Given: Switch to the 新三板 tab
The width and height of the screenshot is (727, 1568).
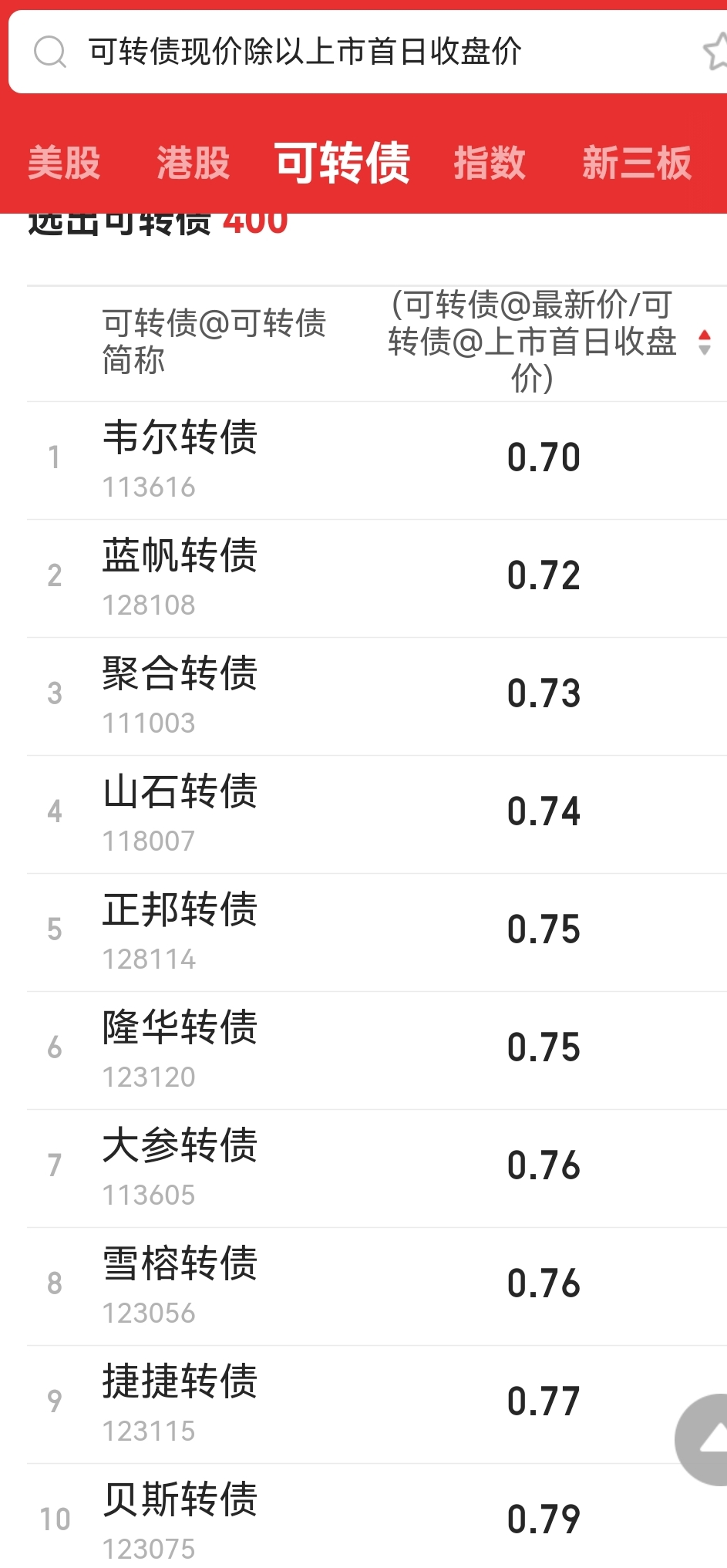Looking at the screenshot, I should [x=636, y=164].
